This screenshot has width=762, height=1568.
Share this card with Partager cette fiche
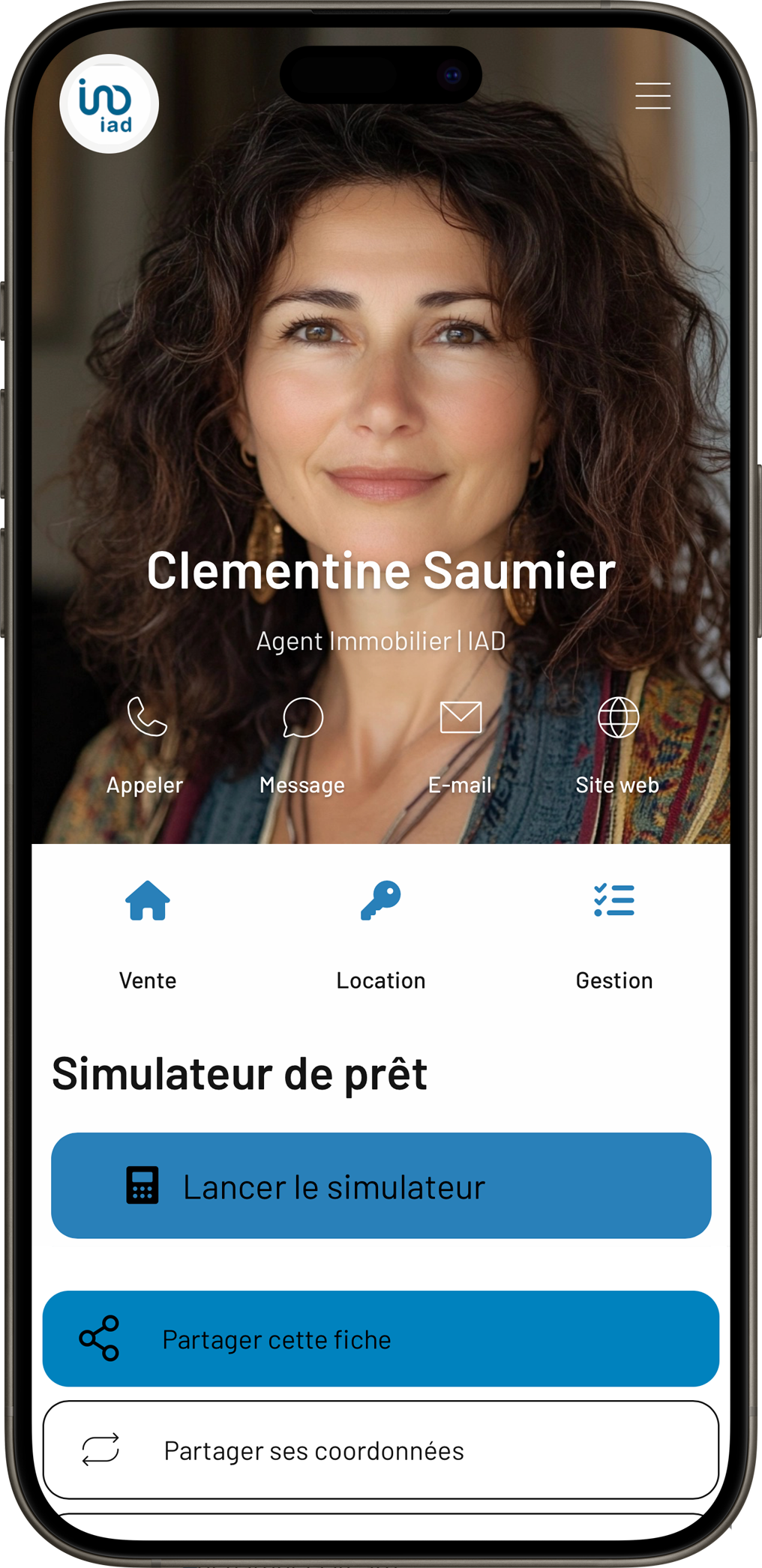click(381, 1339)
